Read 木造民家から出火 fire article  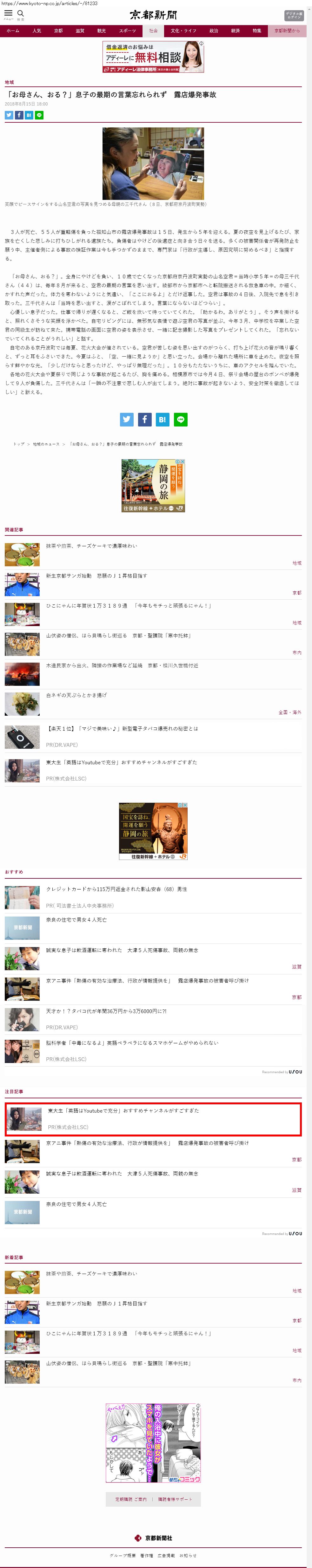[x=122, y=665]
